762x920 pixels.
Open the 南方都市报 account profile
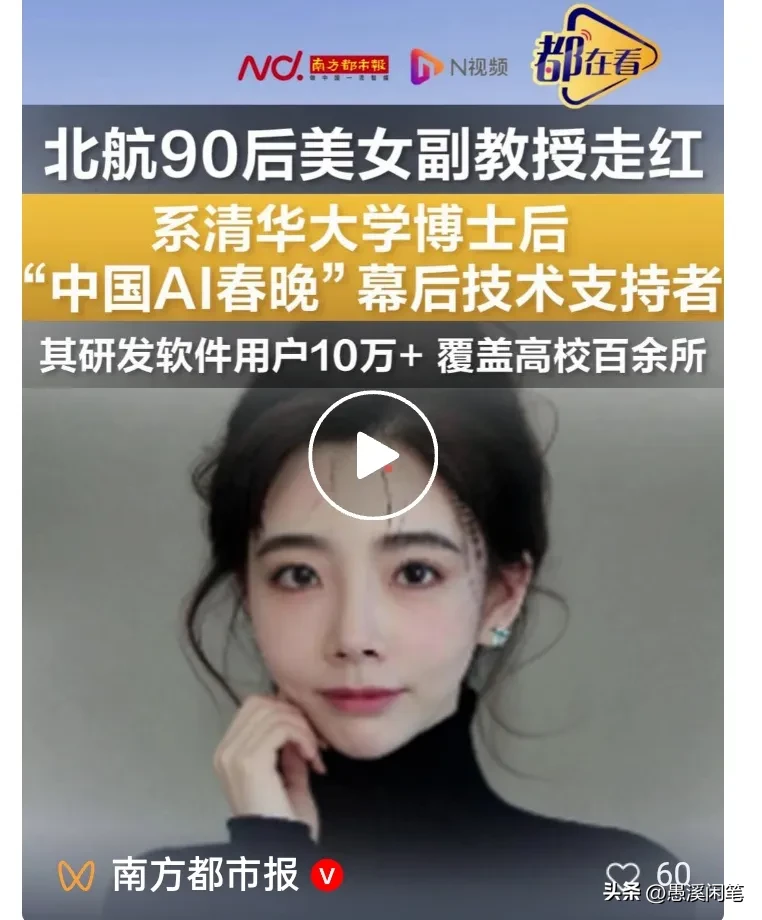(x=205, y=875)
